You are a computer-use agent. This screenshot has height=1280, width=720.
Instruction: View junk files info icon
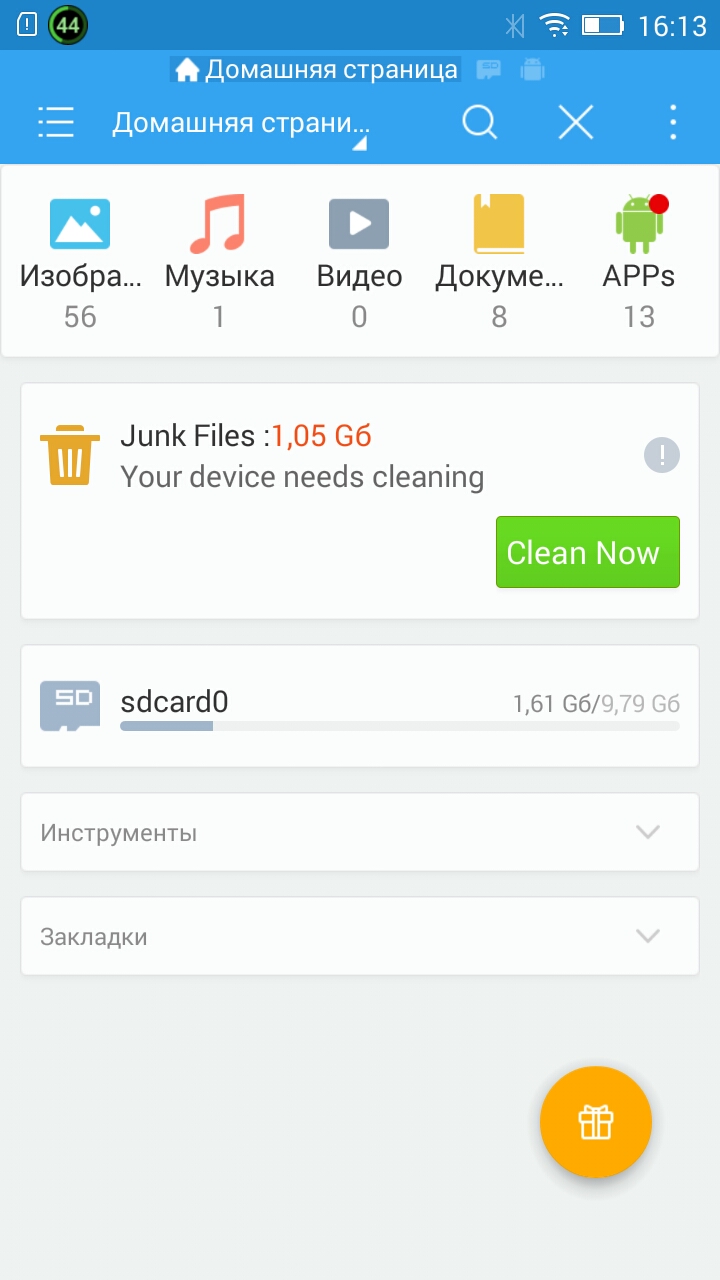(661, 456)
